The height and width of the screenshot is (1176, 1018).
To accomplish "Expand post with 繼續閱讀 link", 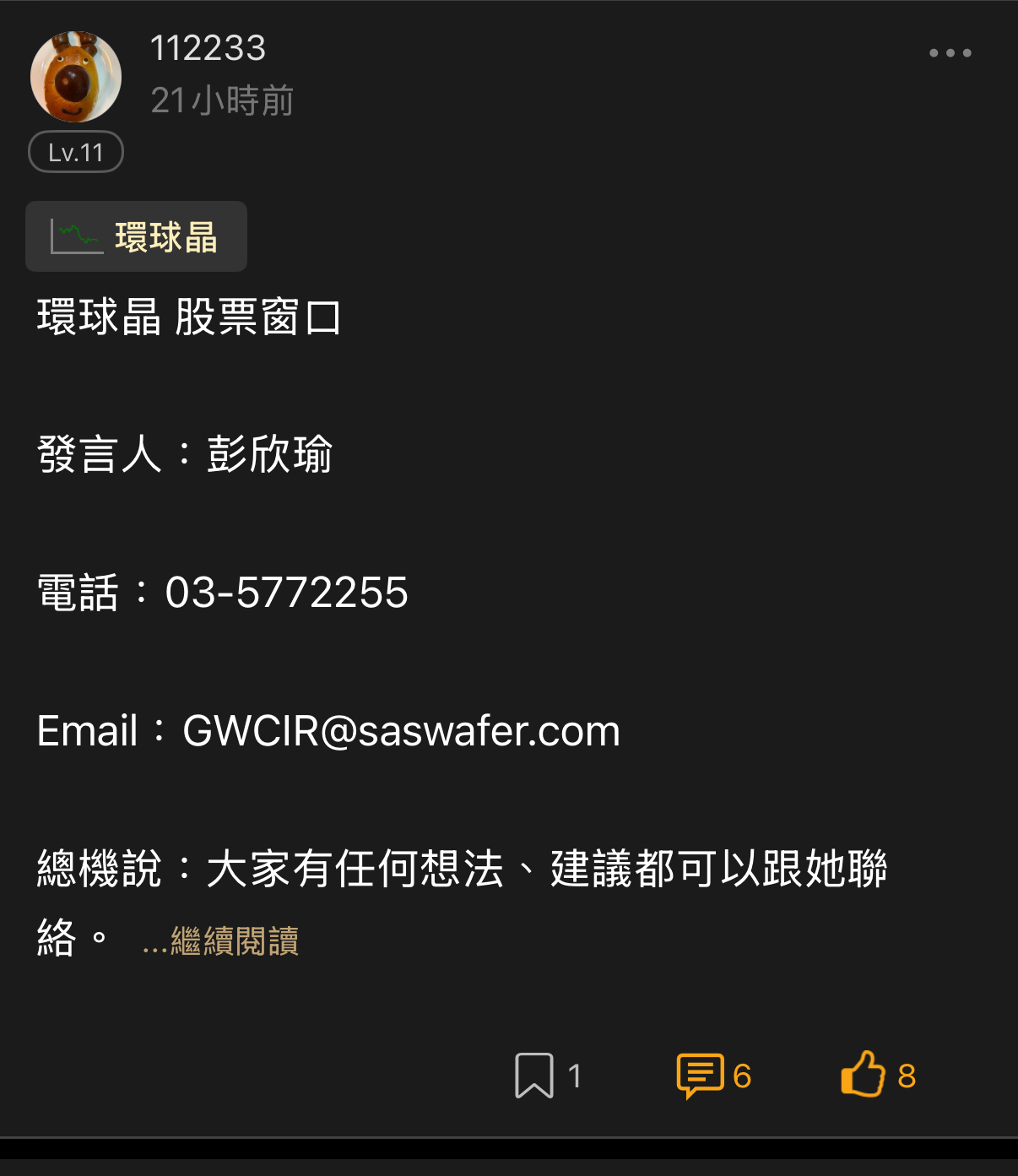I will click(x=222, y=940).
